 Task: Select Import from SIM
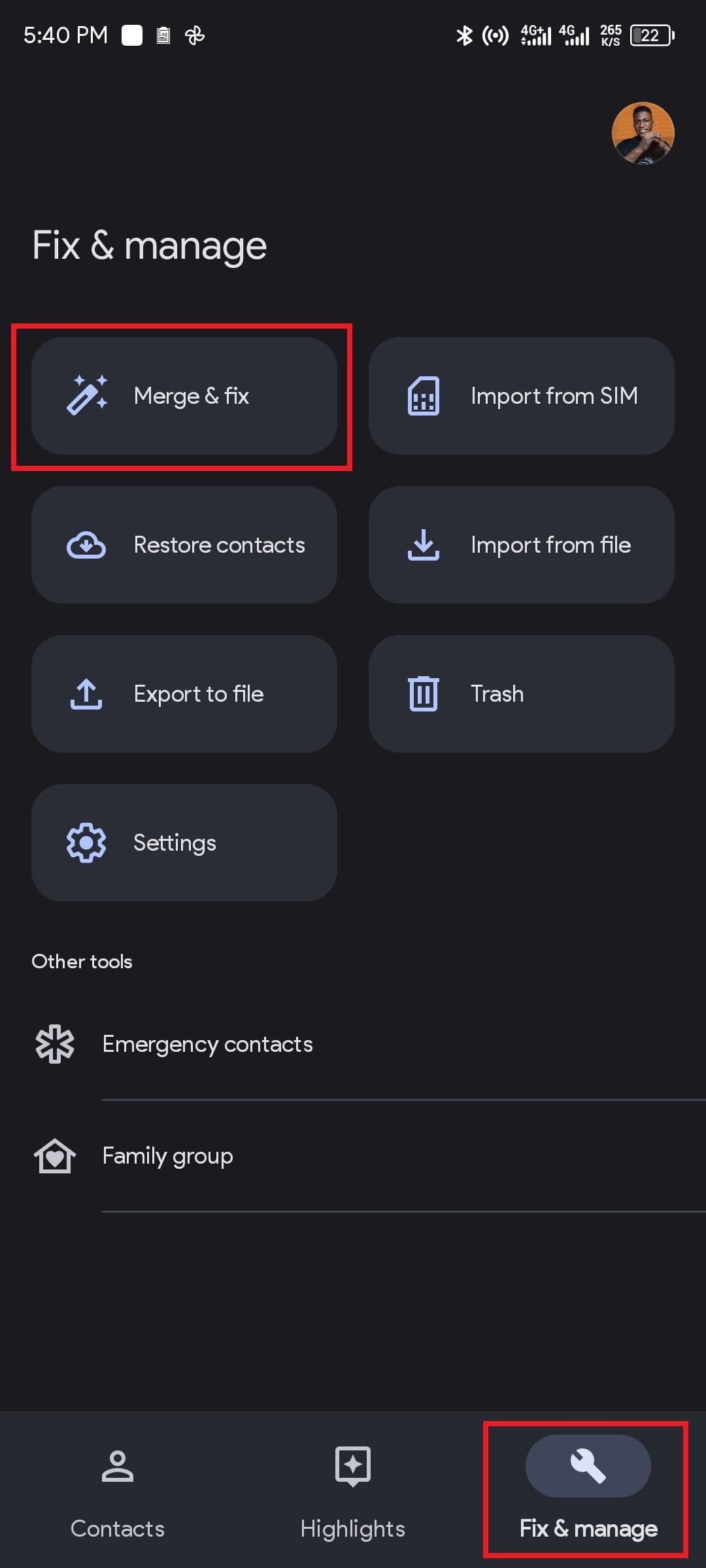pyautogui.click(x=521, y=396)
